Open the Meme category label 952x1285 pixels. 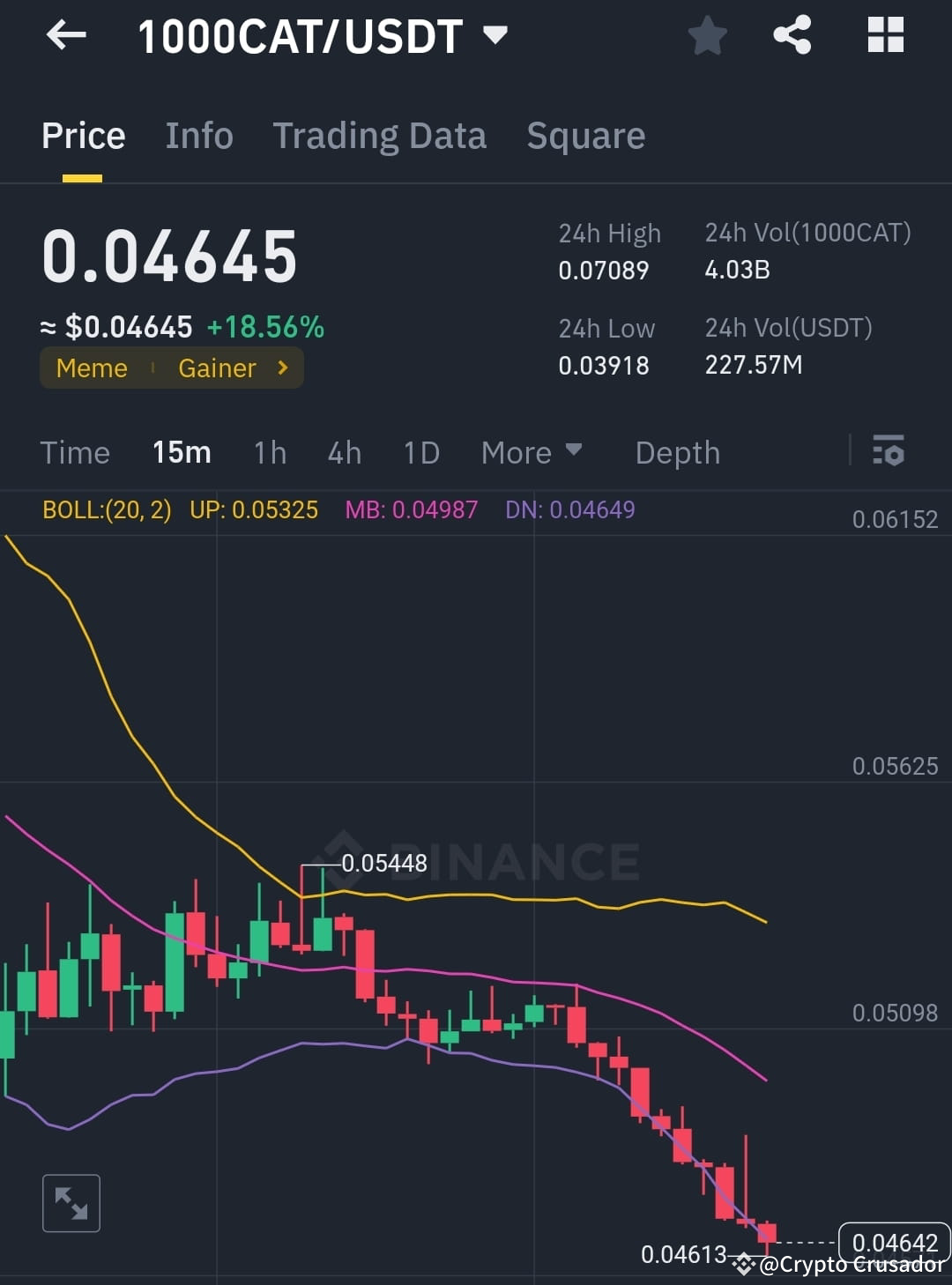click(91, 368)
